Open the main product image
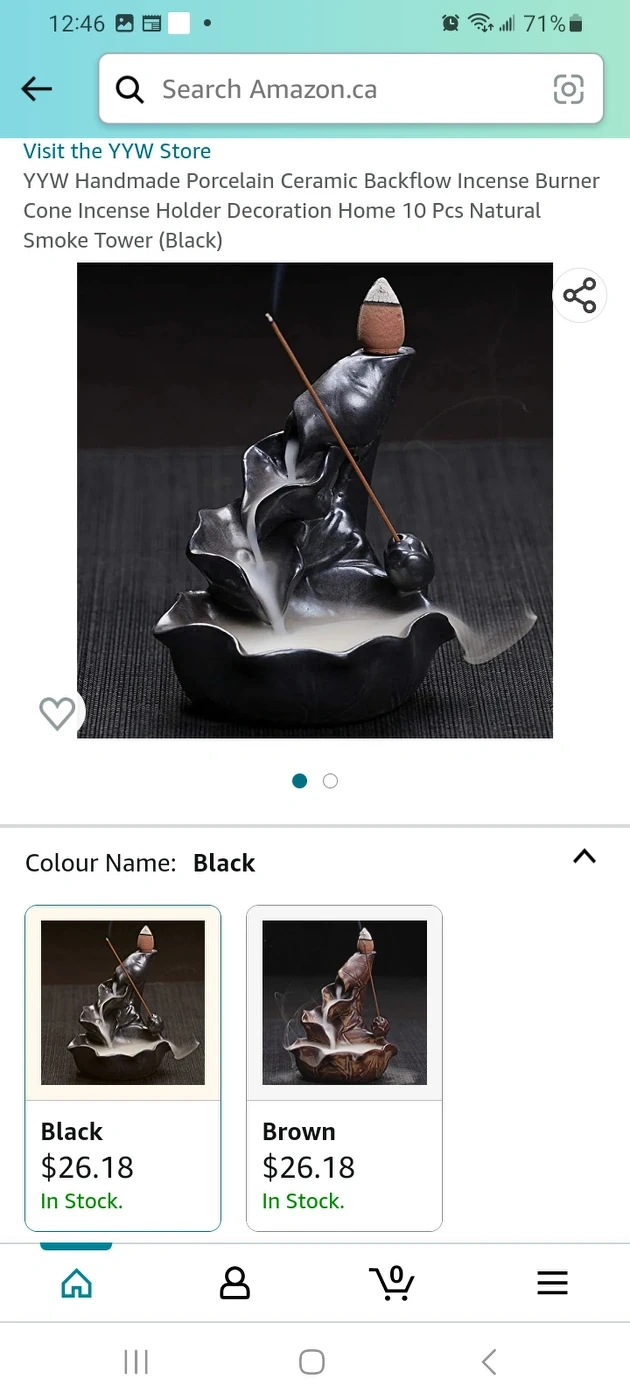630x1400 pixels. (315, 500)
